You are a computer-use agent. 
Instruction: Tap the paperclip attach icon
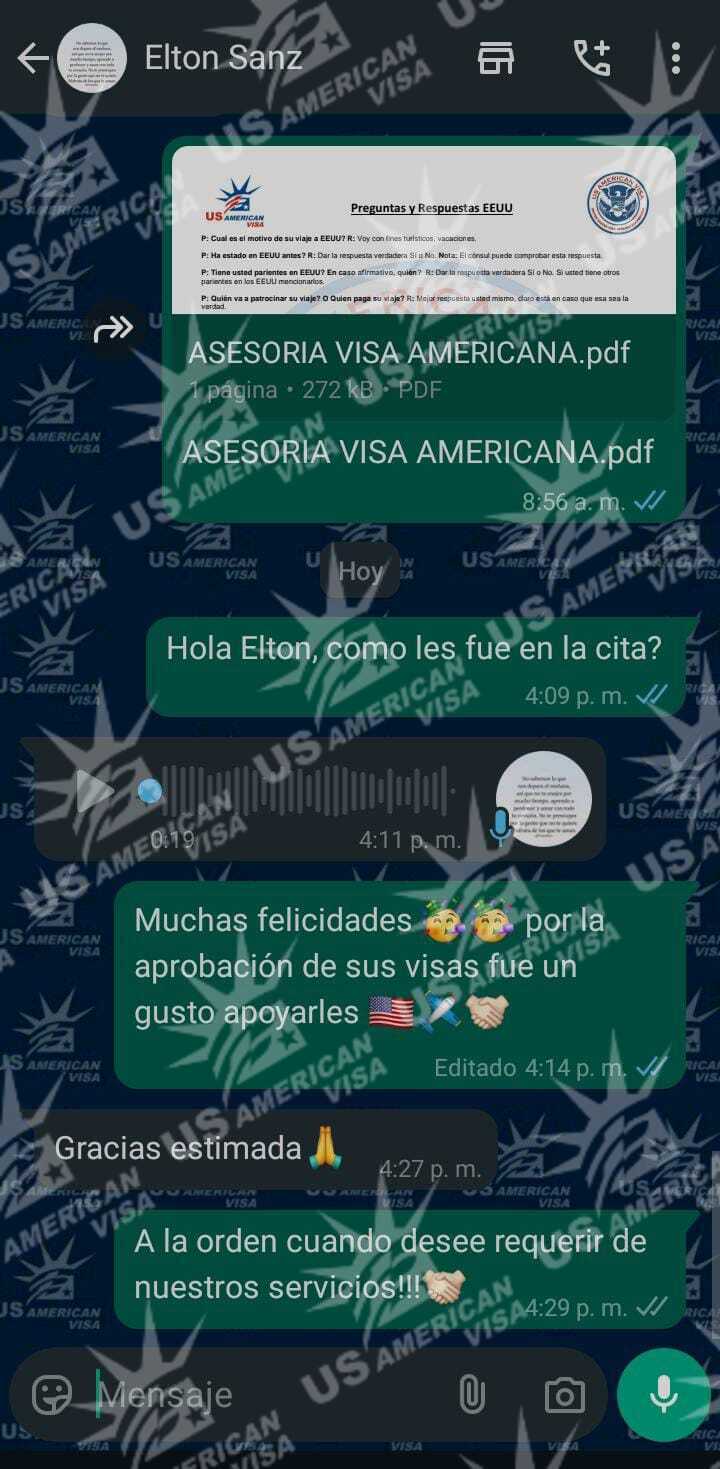coord(471,1394)
